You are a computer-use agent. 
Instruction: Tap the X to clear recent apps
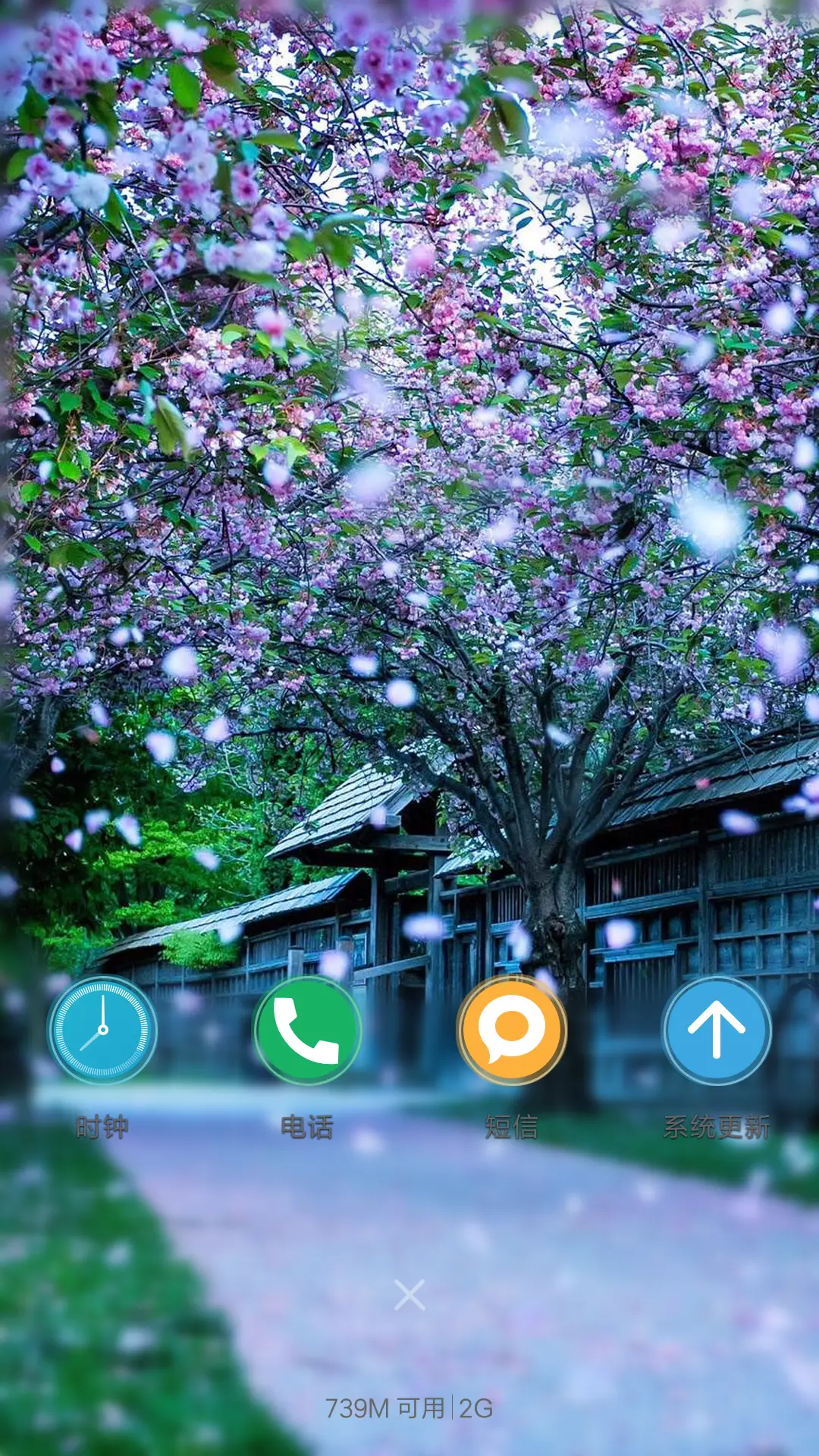coord(409,1294)
